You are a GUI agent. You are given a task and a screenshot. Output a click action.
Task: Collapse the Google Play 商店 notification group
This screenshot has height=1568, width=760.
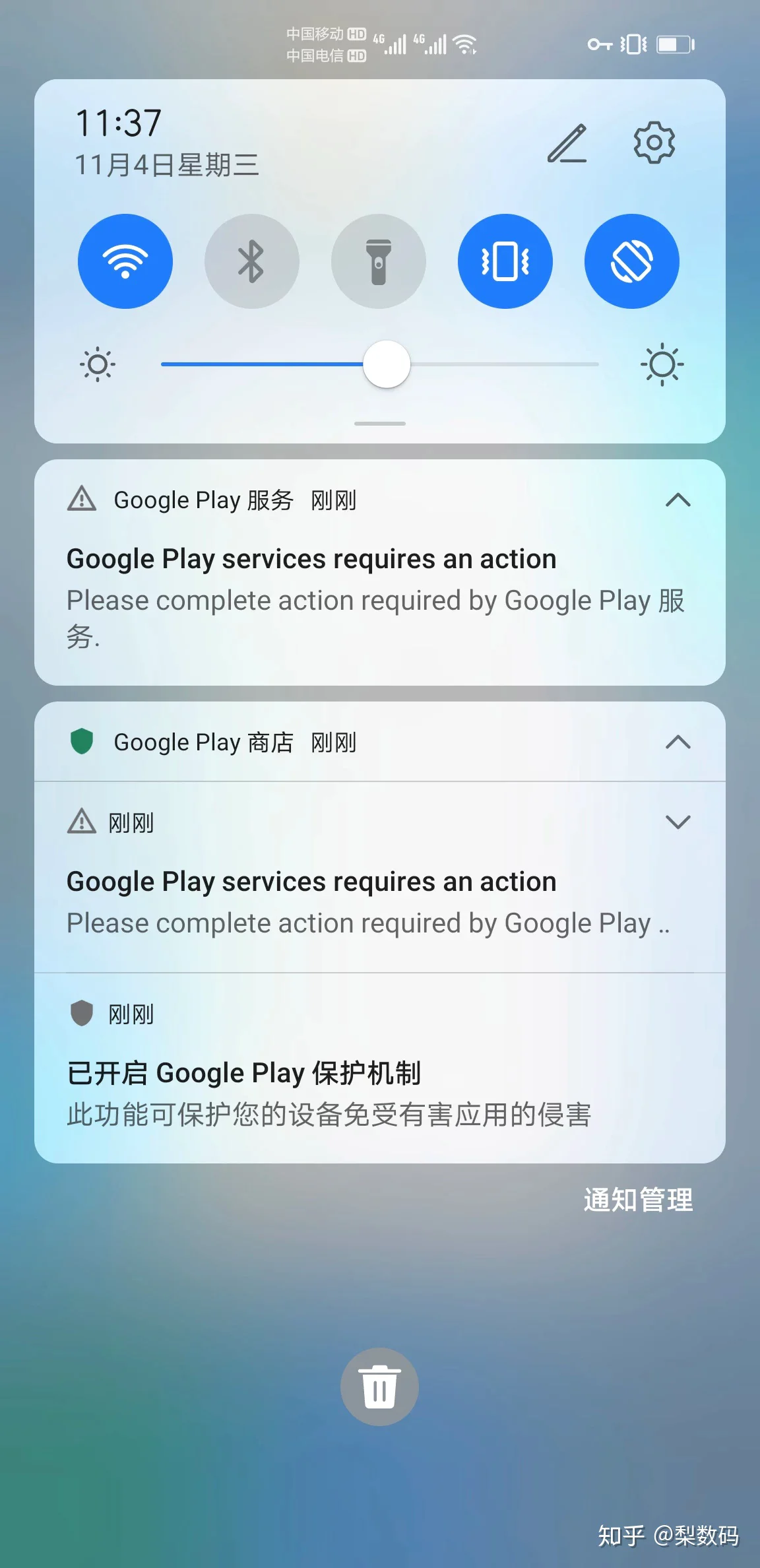coord(678,742)
